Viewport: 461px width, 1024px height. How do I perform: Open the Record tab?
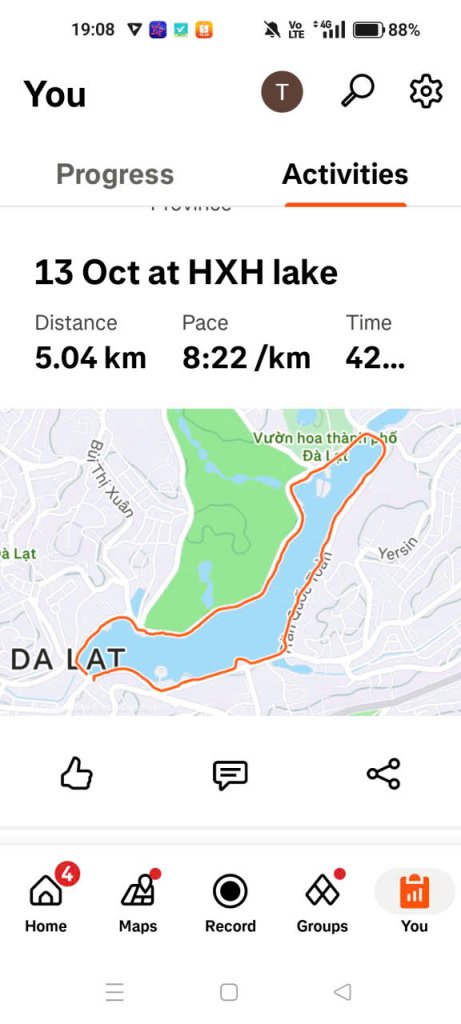(x=230, y=900)
